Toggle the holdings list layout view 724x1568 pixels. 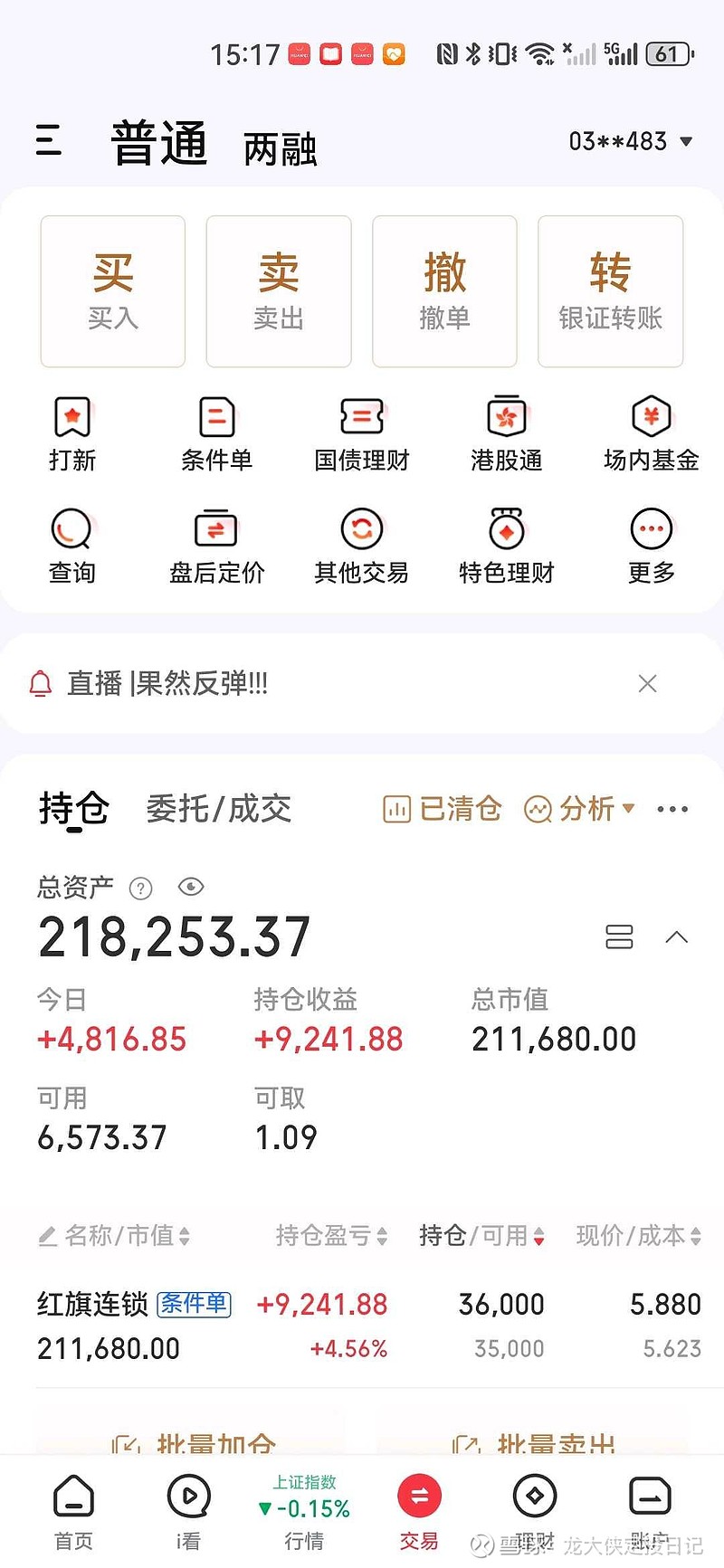(620, 937)
